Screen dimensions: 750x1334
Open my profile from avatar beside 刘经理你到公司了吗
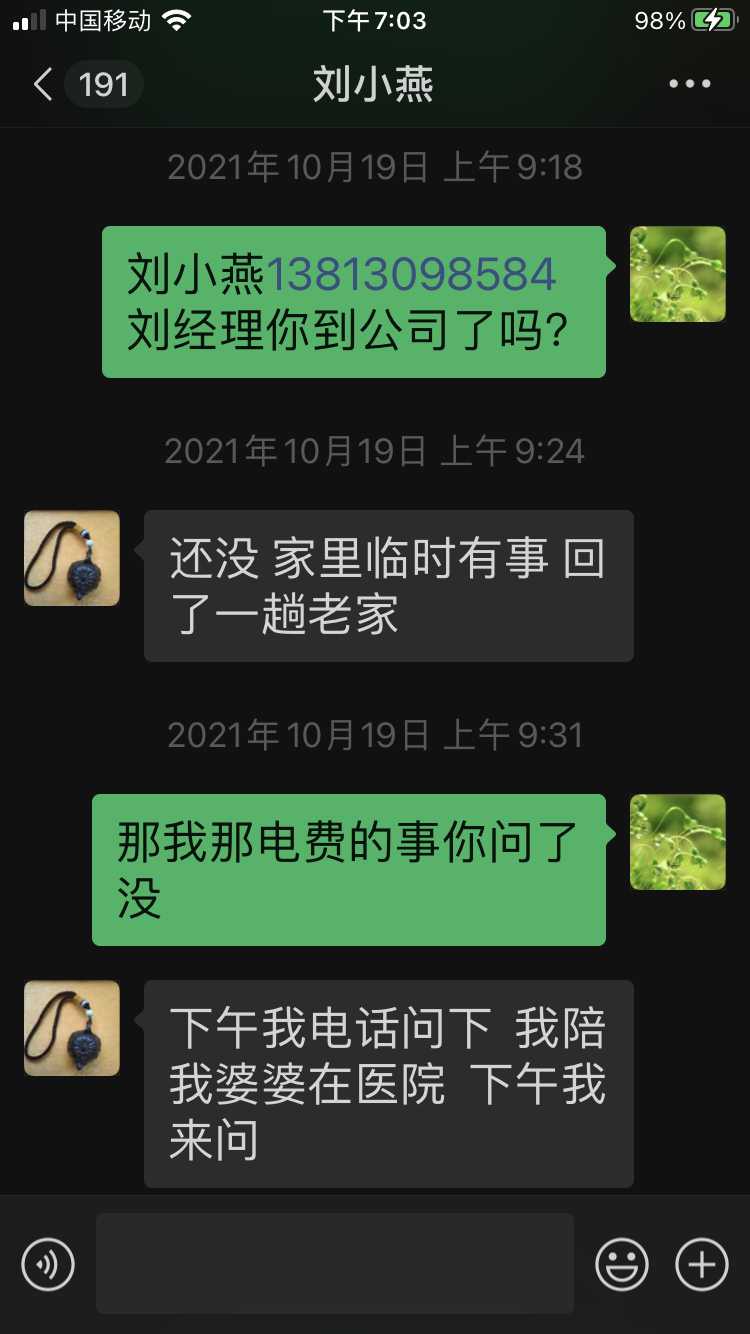pyautogui.click(x=677, y=274)
